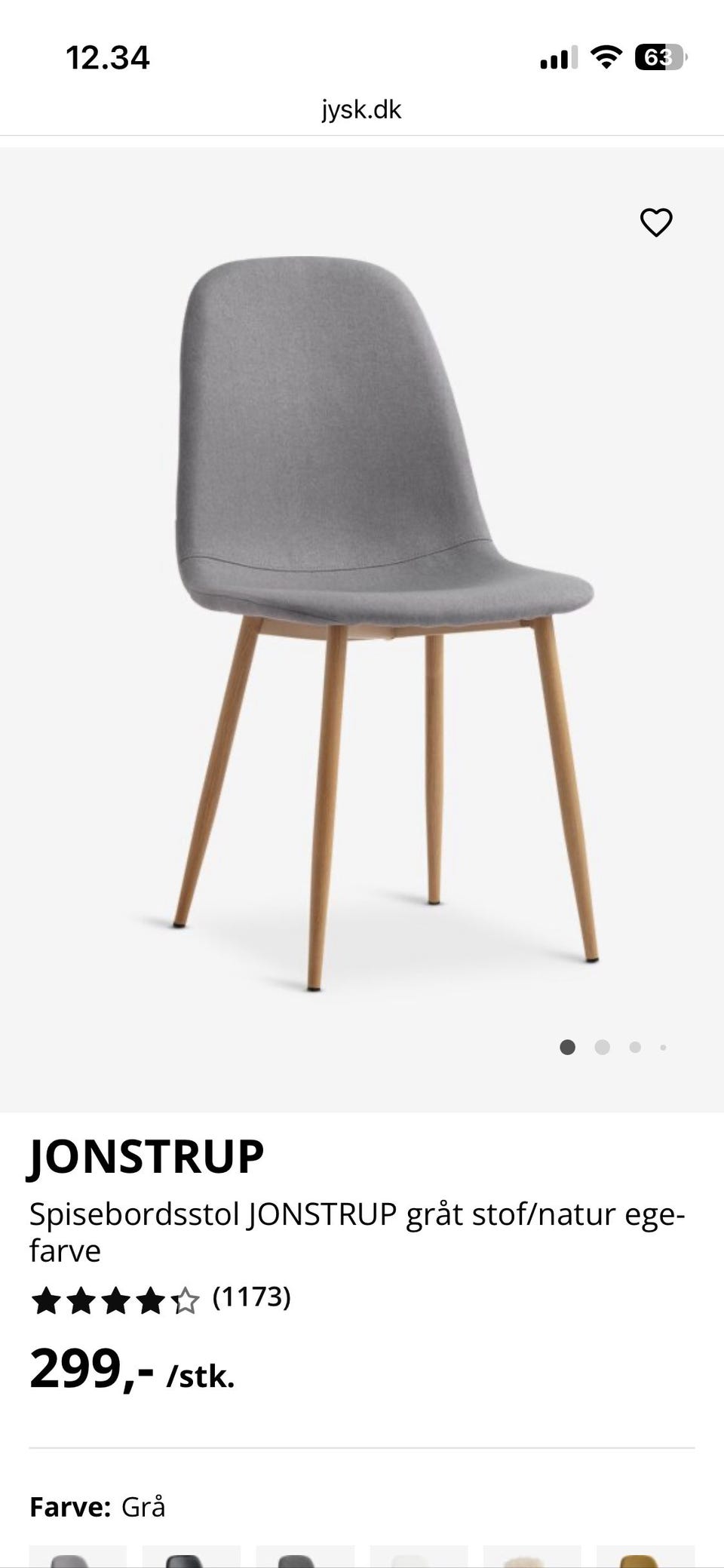Image resolution: width=724 pixels, height=1568 pixels.
Task: Add JONSTRUP chair to favorites with heart
Action: [655, 222]
